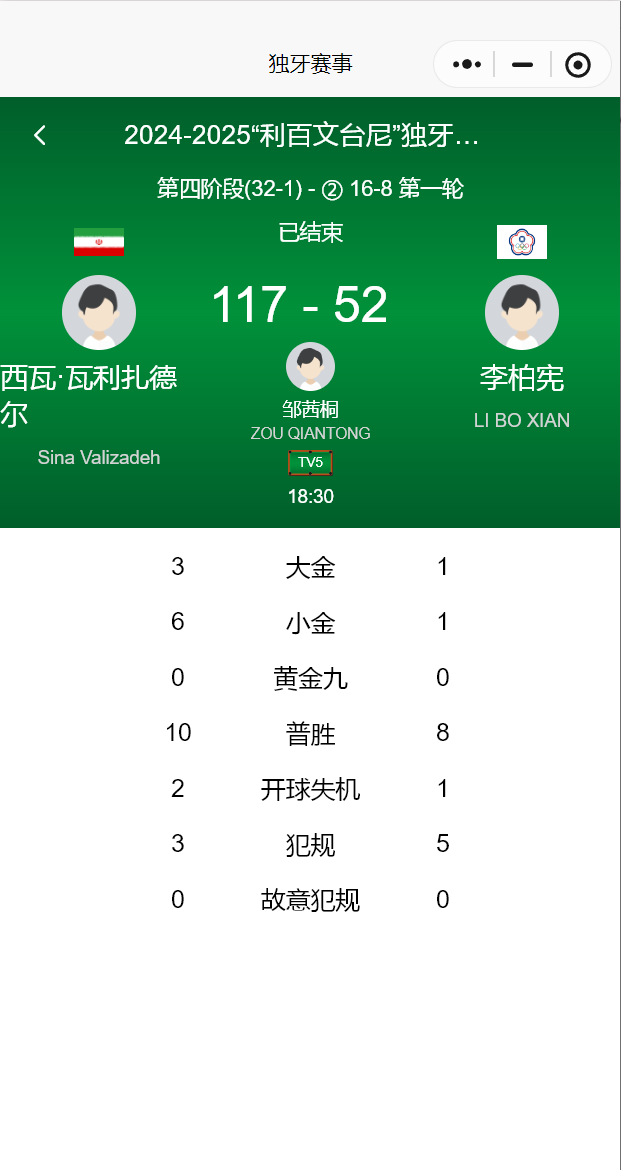Open Li Bo Xian's player avatar
621x1170 pixels.
click(x=521, y=312)
